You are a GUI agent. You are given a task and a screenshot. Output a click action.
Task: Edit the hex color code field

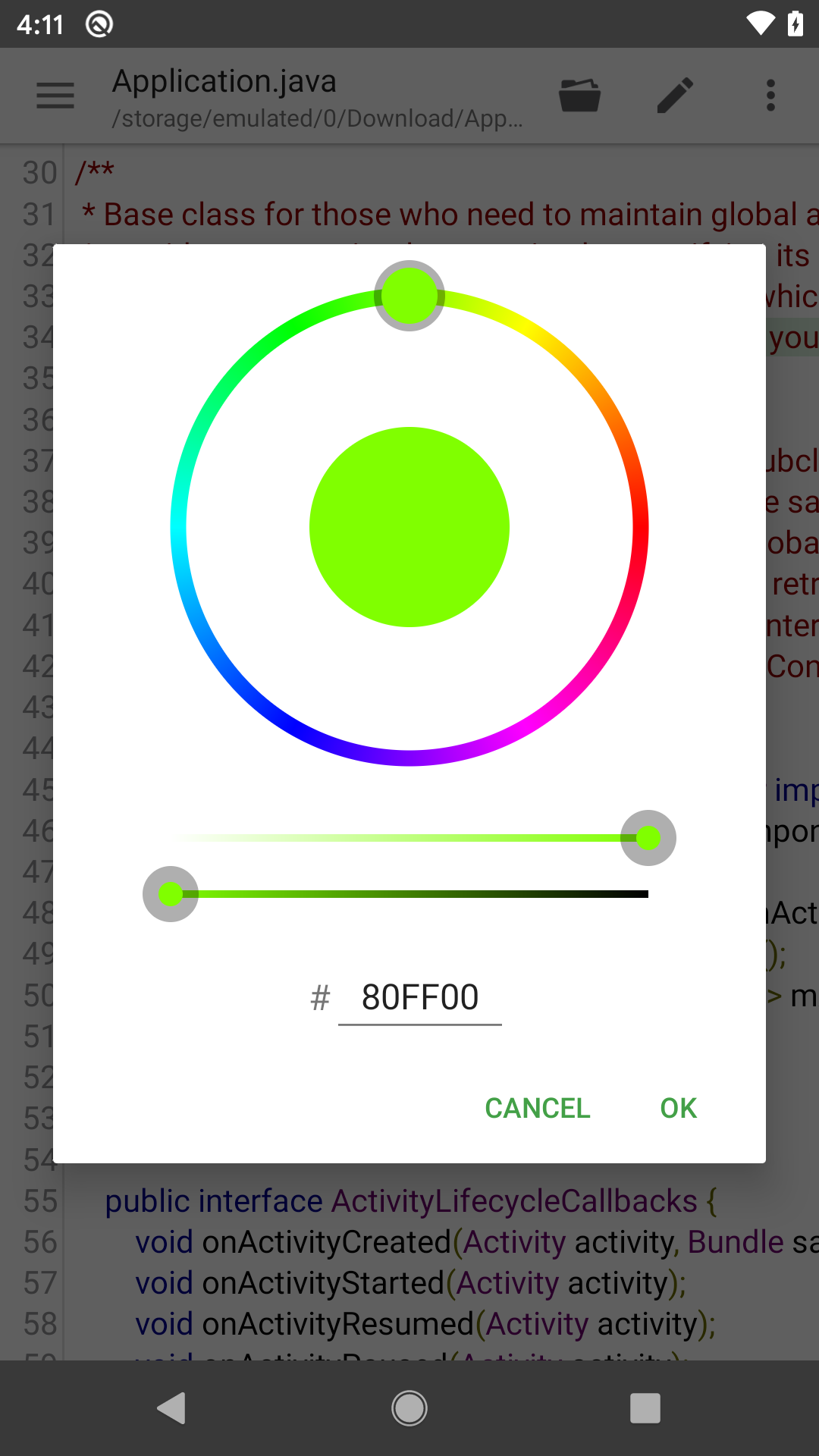point(419,998)
